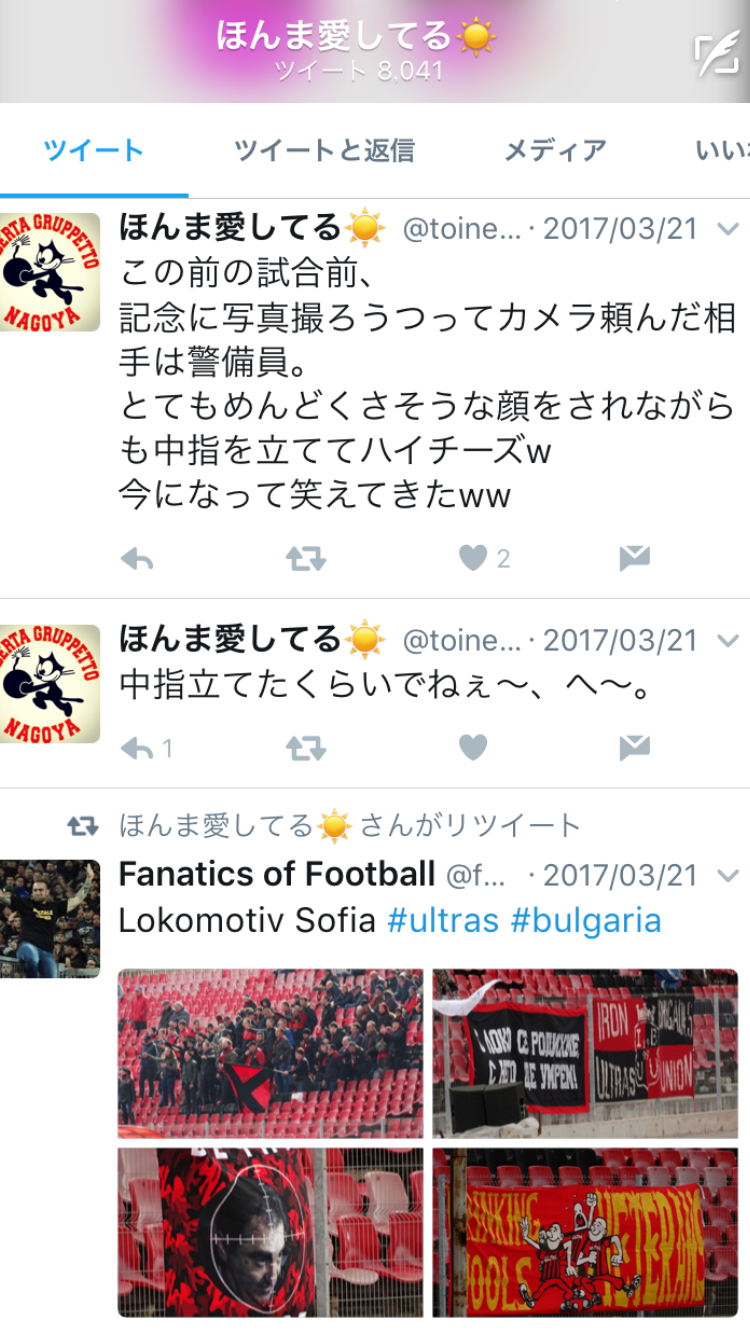View the photo of fans in red stands
This screenshot has width=750, height=1334.
270,1054
